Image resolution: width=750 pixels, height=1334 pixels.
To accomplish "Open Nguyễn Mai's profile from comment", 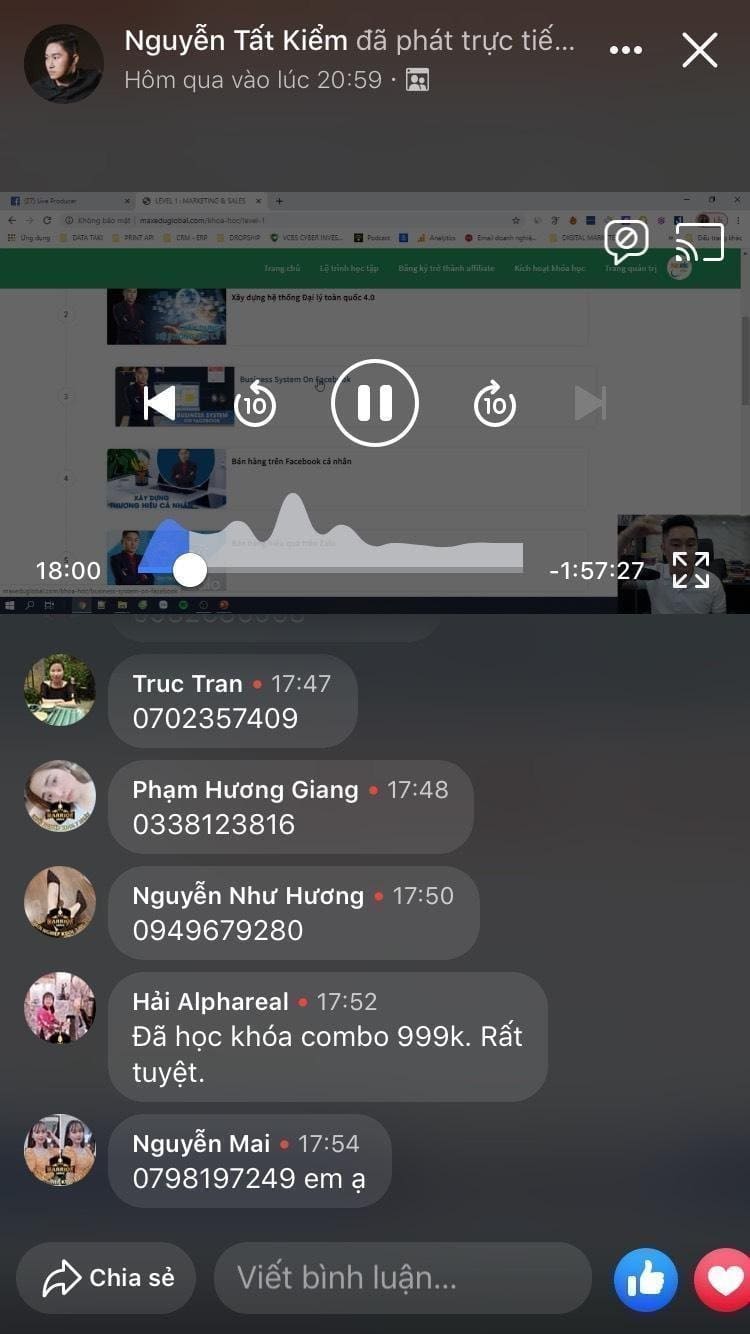I will click(x=201, y=1143).
